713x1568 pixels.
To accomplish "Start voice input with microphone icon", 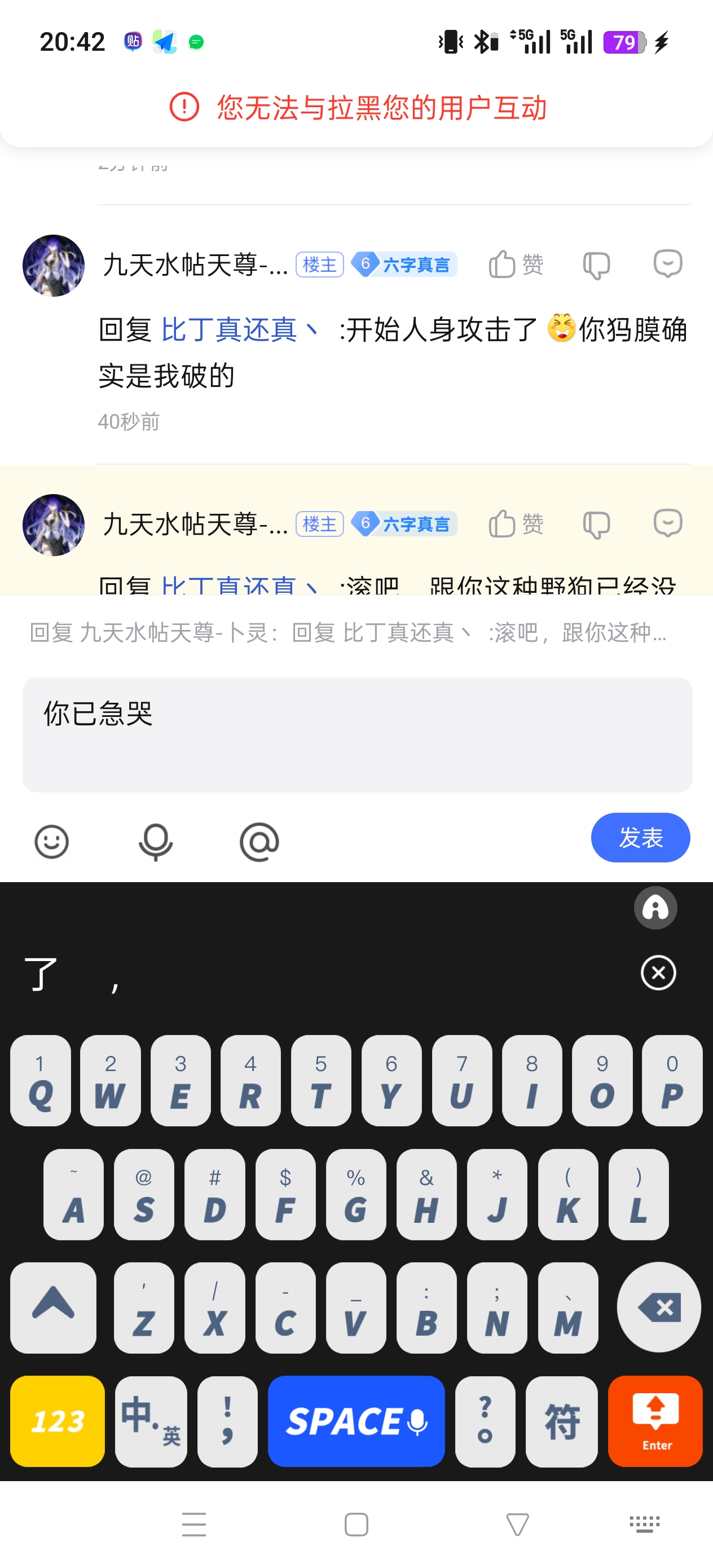I will [x=155, y=842].
